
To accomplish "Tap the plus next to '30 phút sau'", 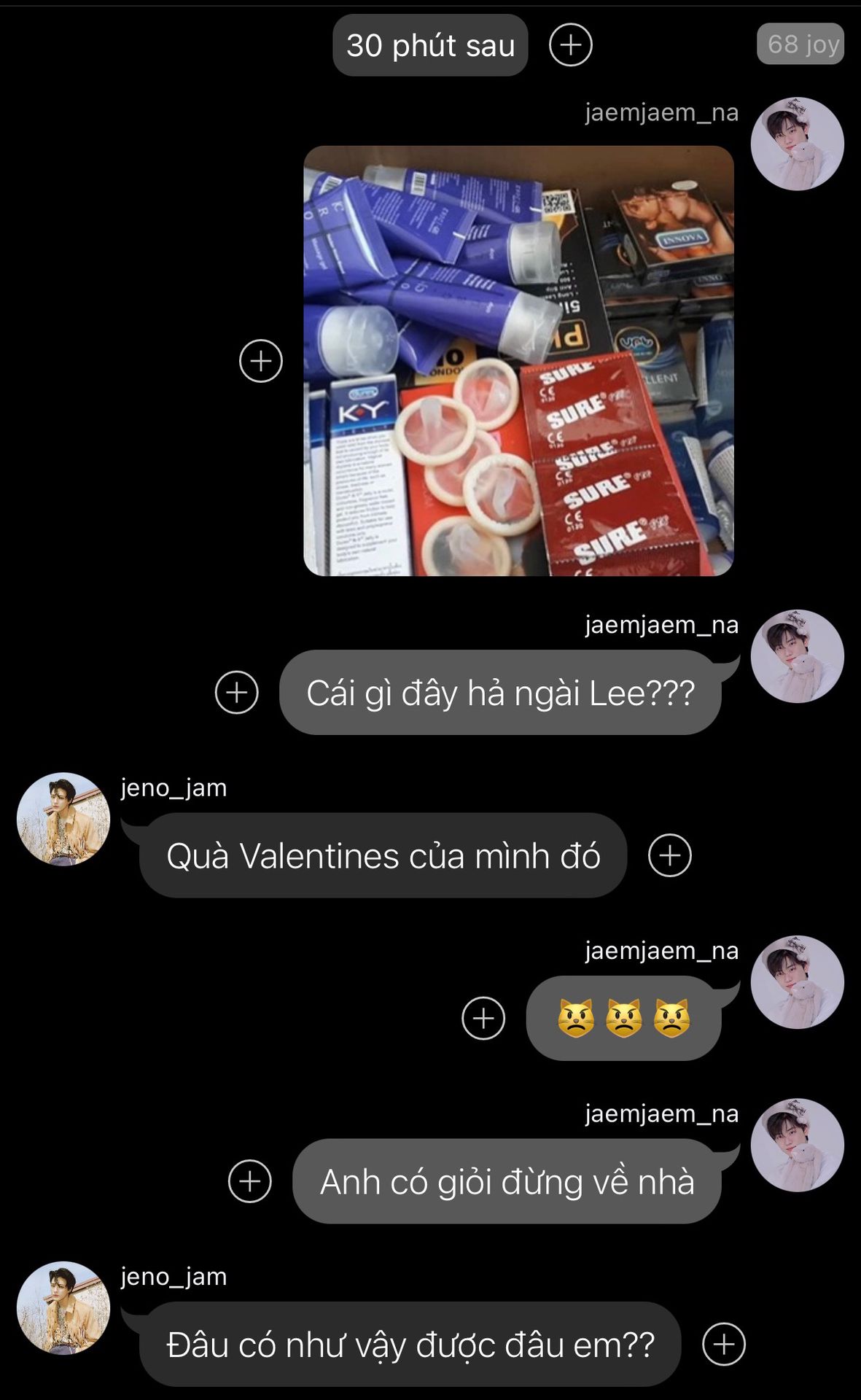I will point(570,45).
